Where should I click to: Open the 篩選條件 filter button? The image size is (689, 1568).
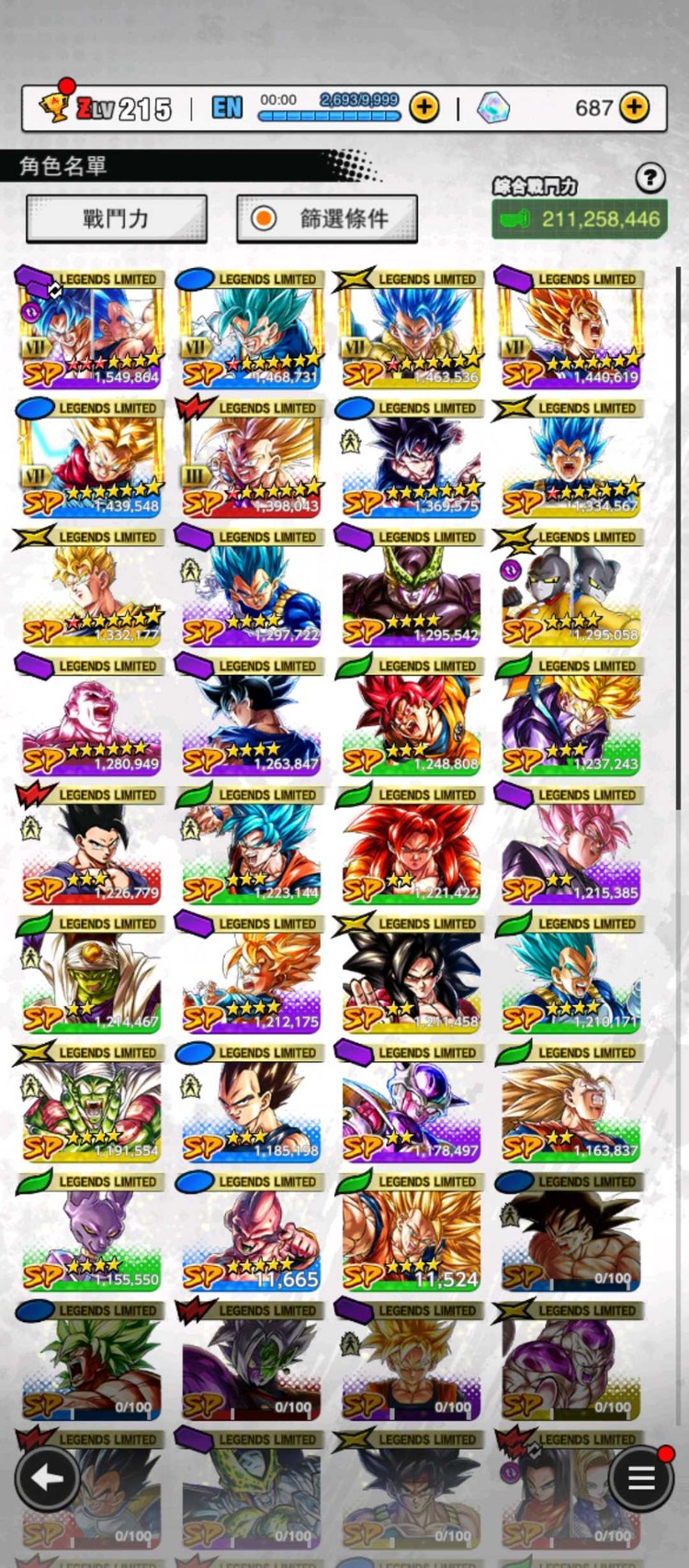tap(327, 218)
